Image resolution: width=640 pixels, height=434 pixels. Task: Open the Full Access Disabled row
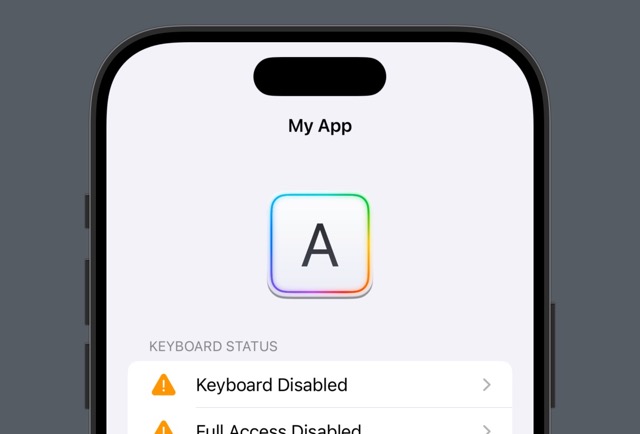point(320,427)
